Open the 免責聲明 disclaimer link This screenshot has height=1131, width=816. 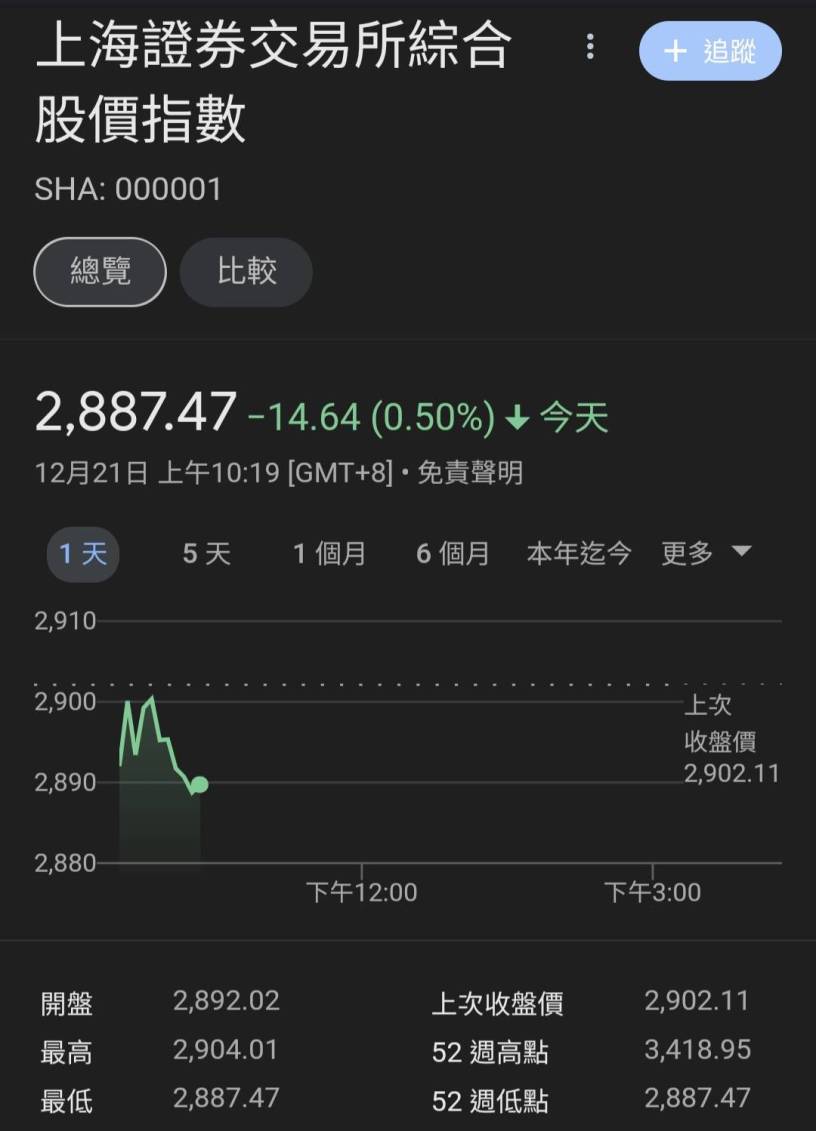coord(469,473)
